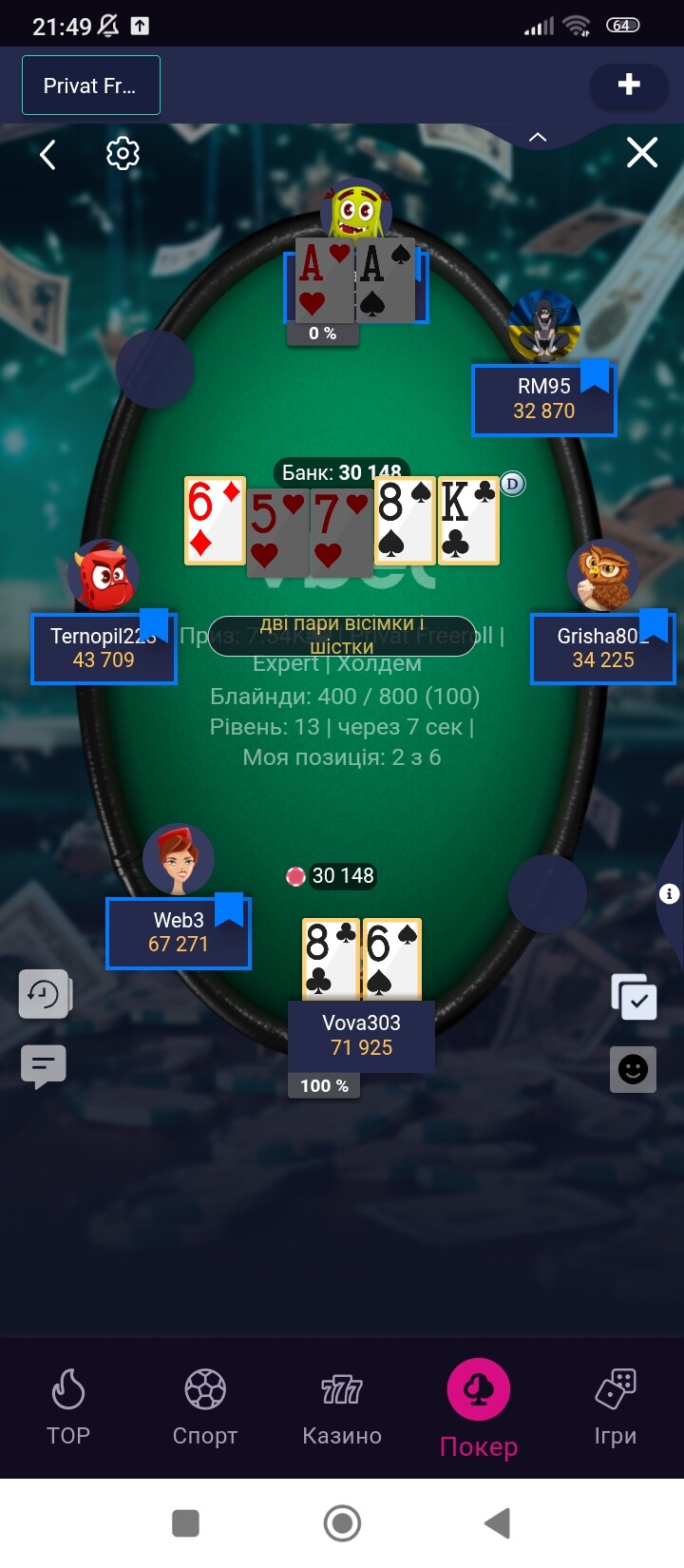Close the poker table
Screen dimensions: 684x1568
(642, 152)
